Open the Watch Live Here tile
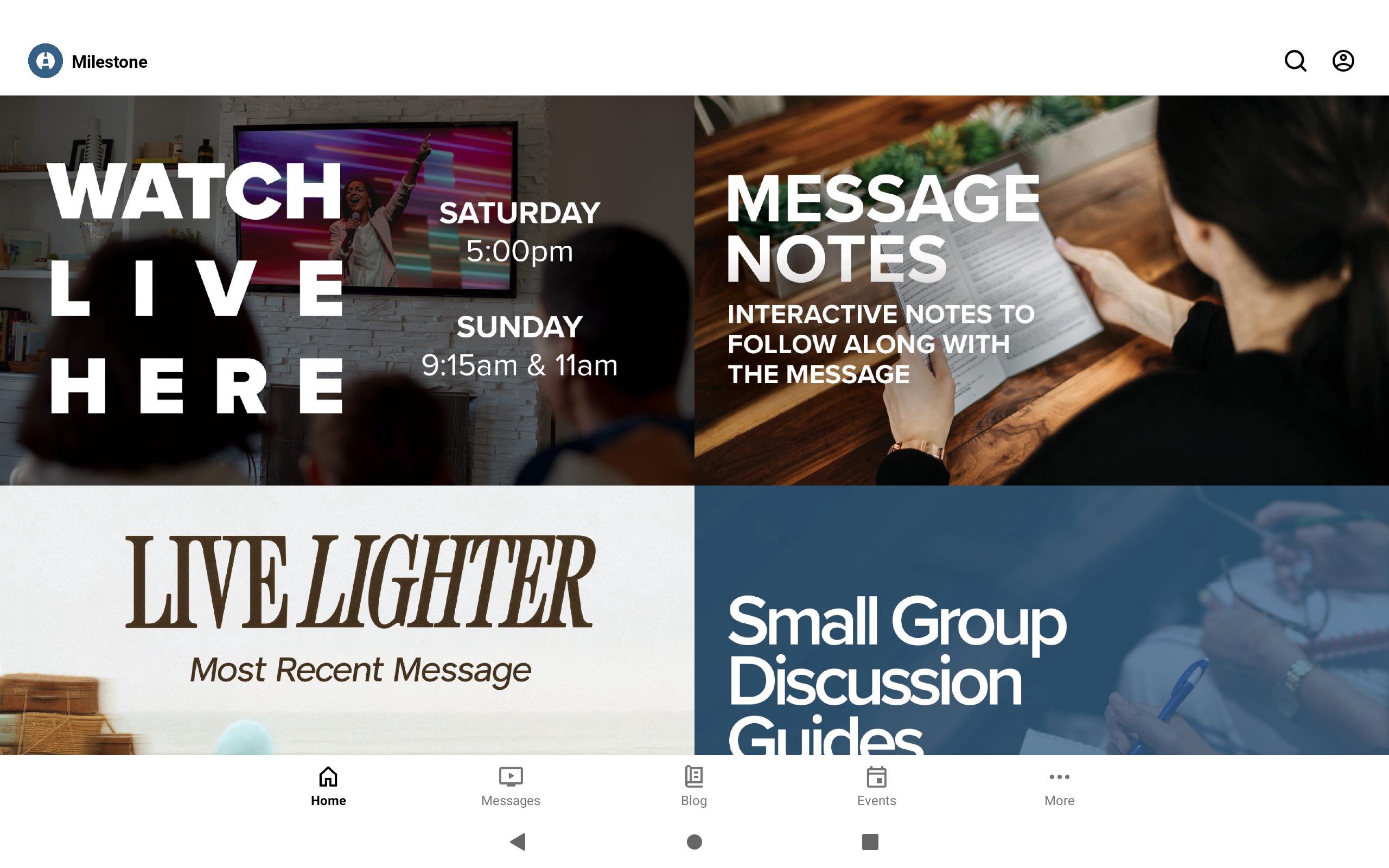 347,290
